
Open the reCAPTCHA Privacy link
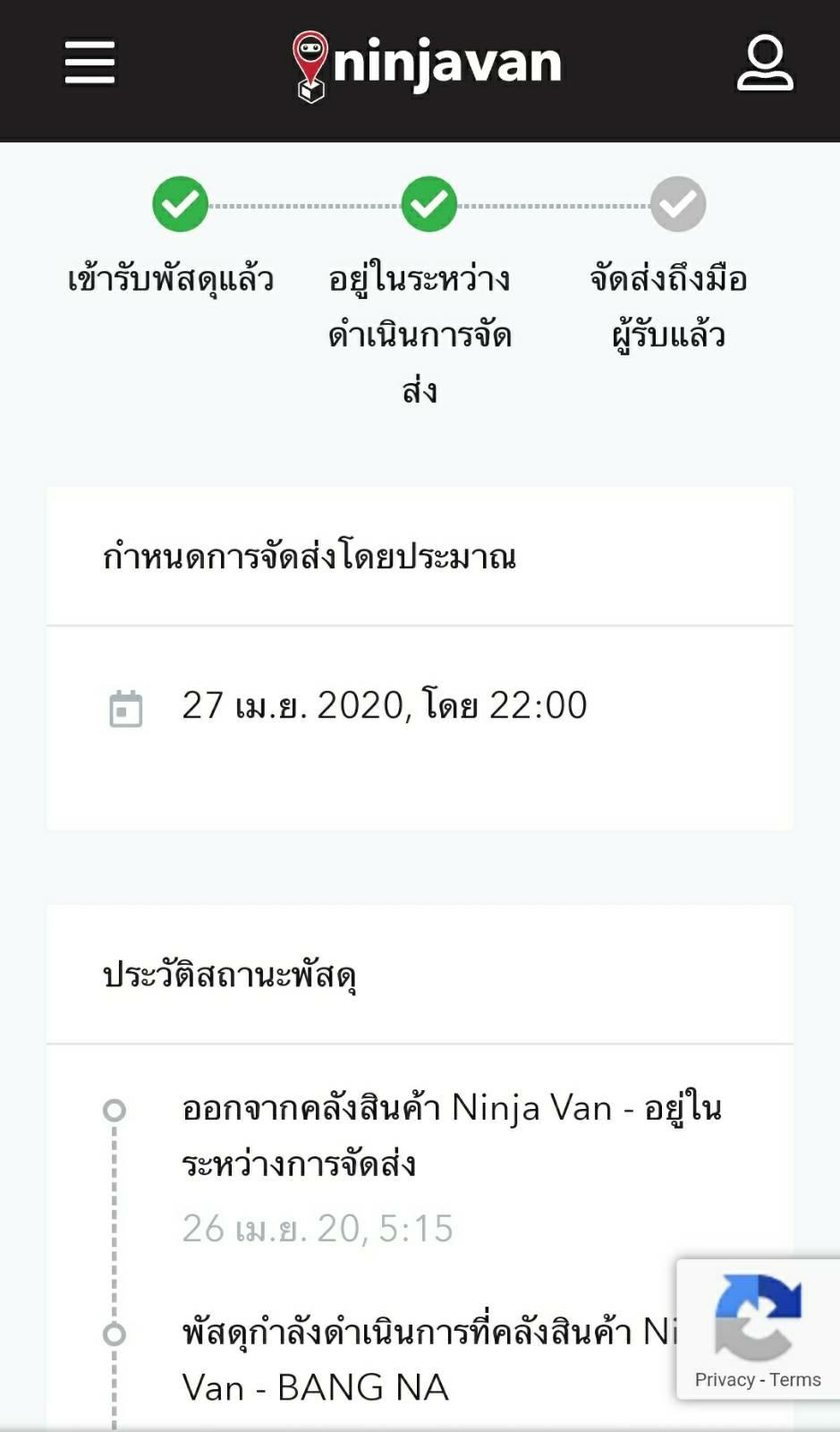tap(725, 1379)
